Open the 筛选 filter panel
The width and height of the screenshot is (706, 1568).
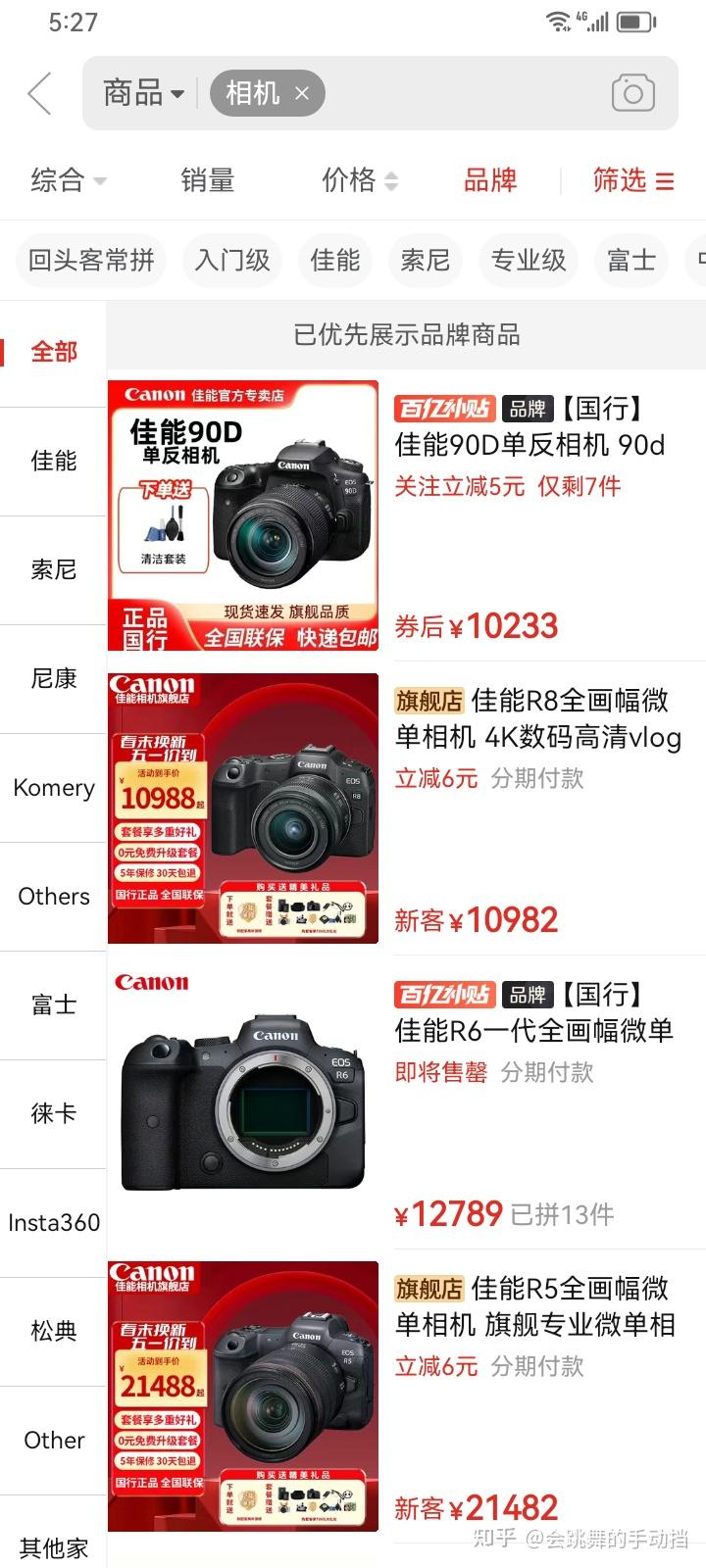click(633, 180)
